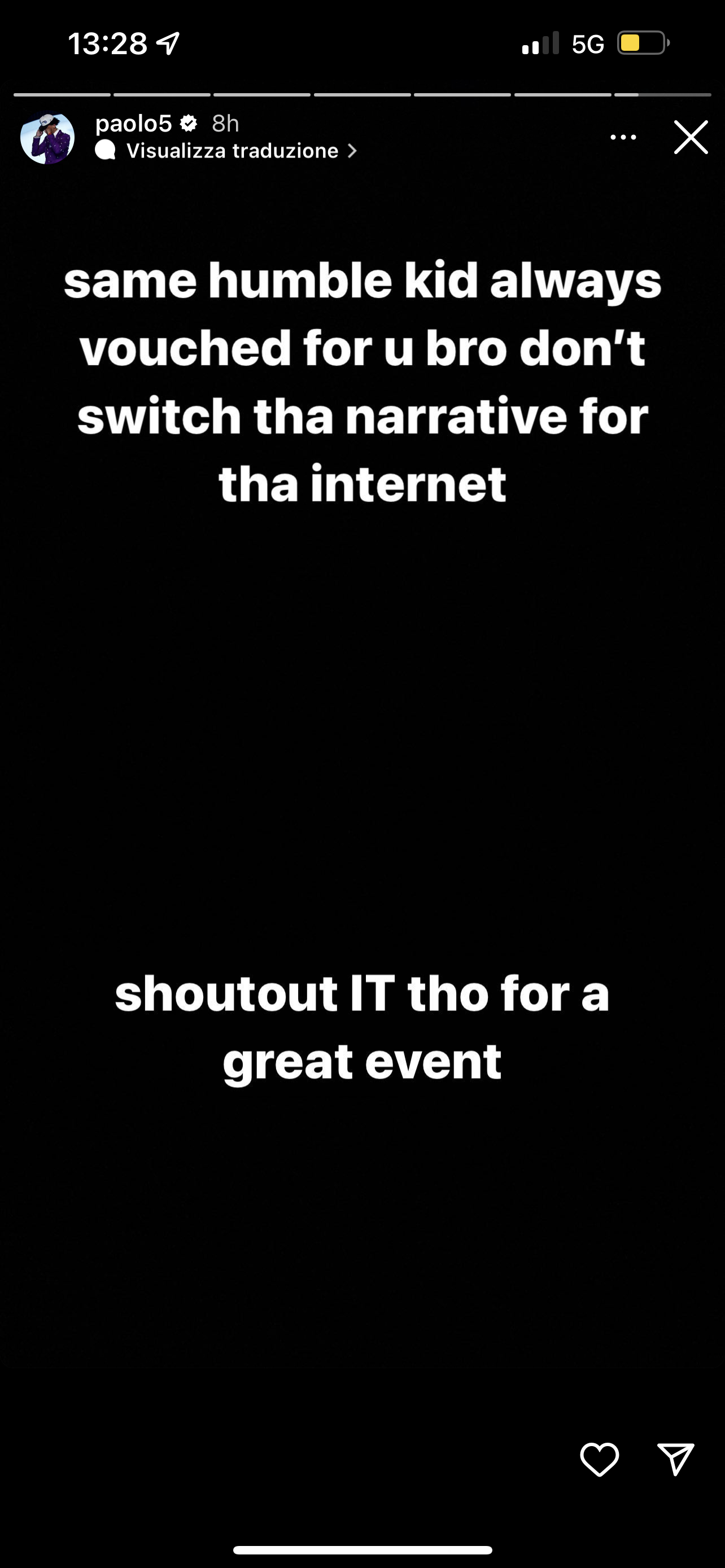Share the story via paper plane icon
This screenshot has width=725, height=1568.
[x=676, y=1459]
